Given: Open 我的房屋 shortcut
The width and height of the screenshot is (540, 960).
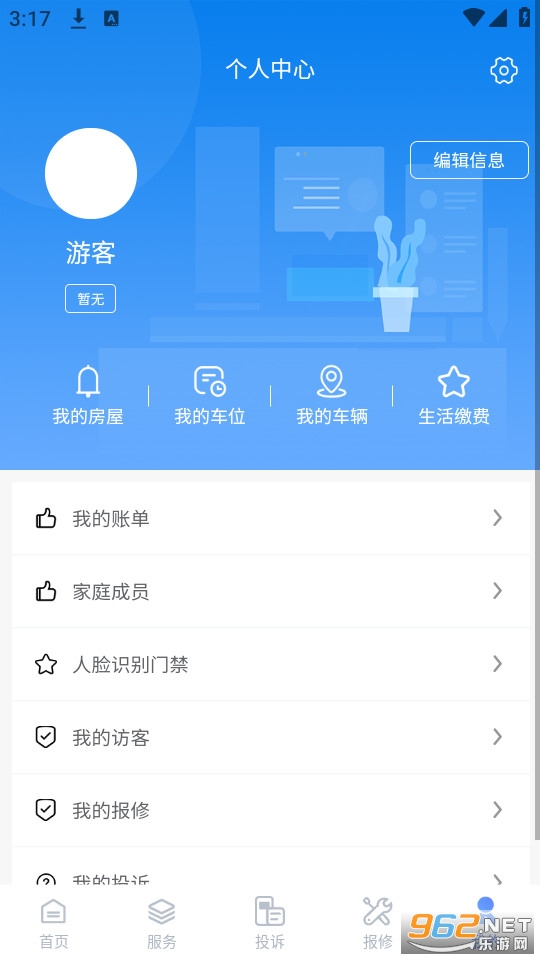Looking at the screenshot, I should [88, 396].
